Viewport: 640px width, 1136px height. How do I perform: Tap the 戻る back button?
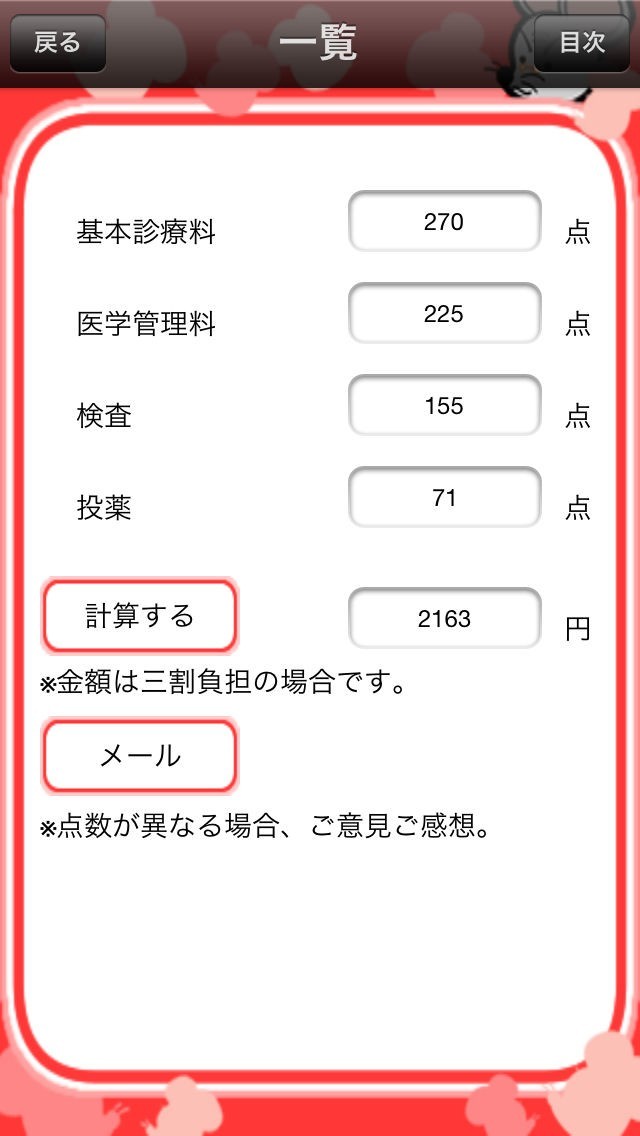tap(58, 43)
